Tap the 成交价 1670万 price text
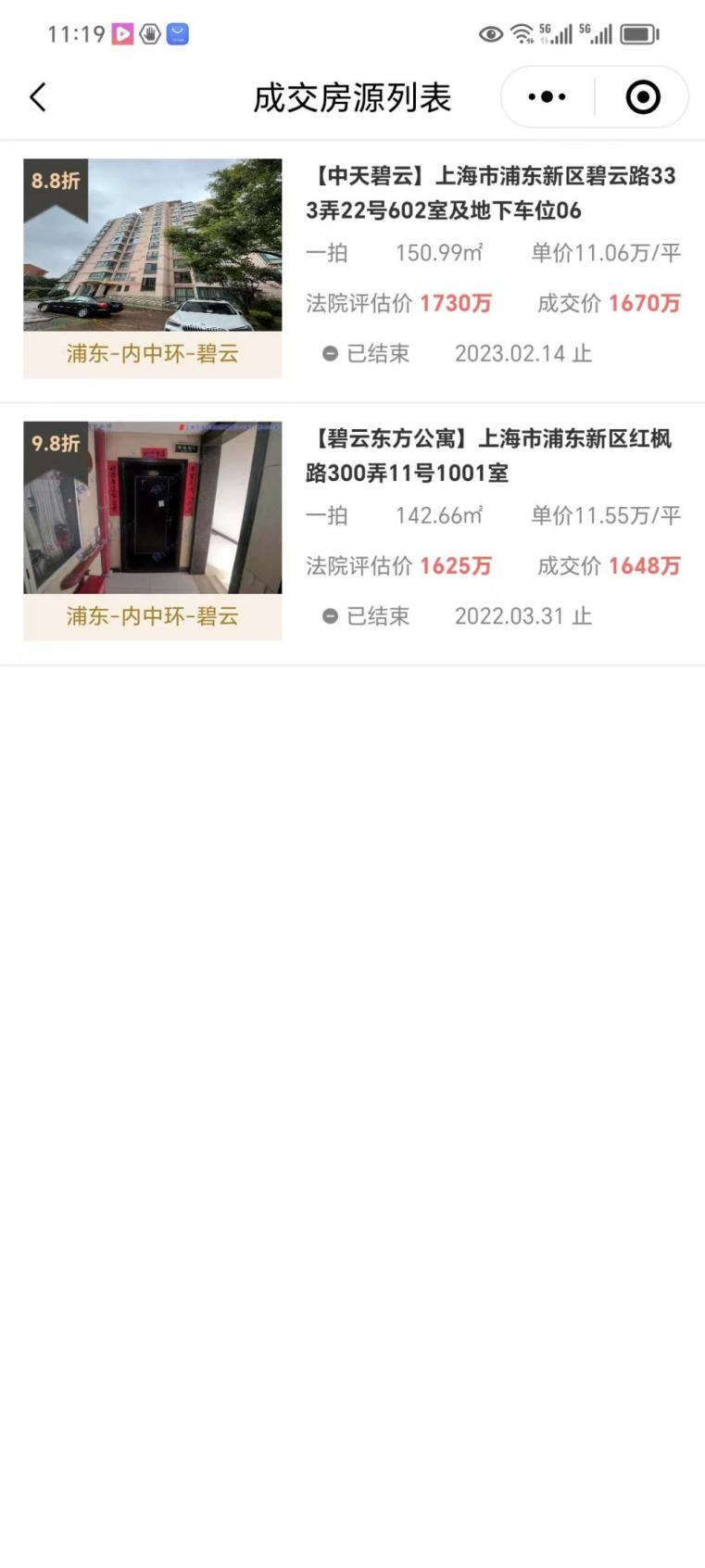Viewport: 705px width, 1568px height. click(608, 303)
